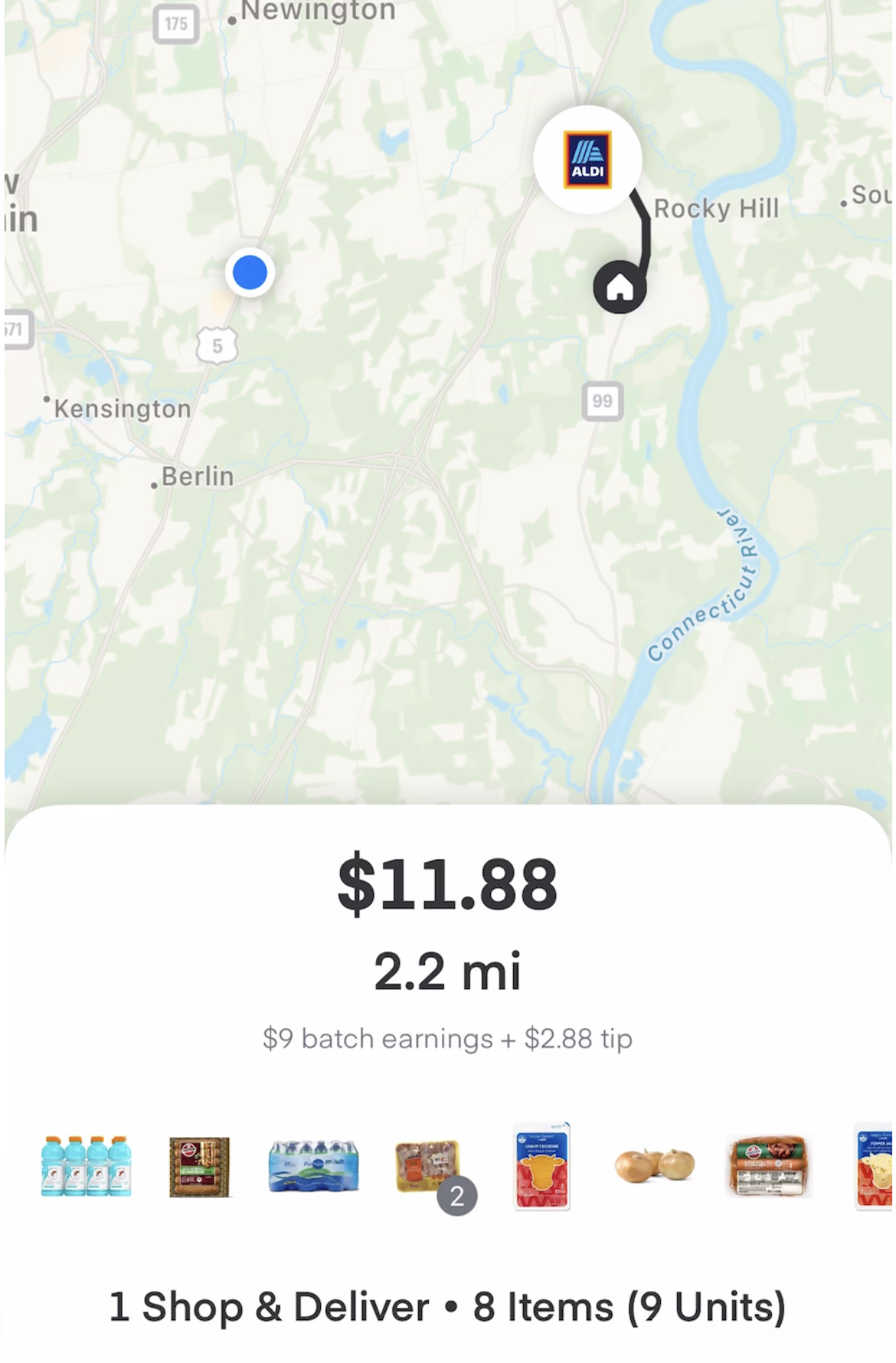The width and height of the screenshot is (896, 1363).
Task: Click the Route 5 highway shield marker
Action: [x=217, y=344]
